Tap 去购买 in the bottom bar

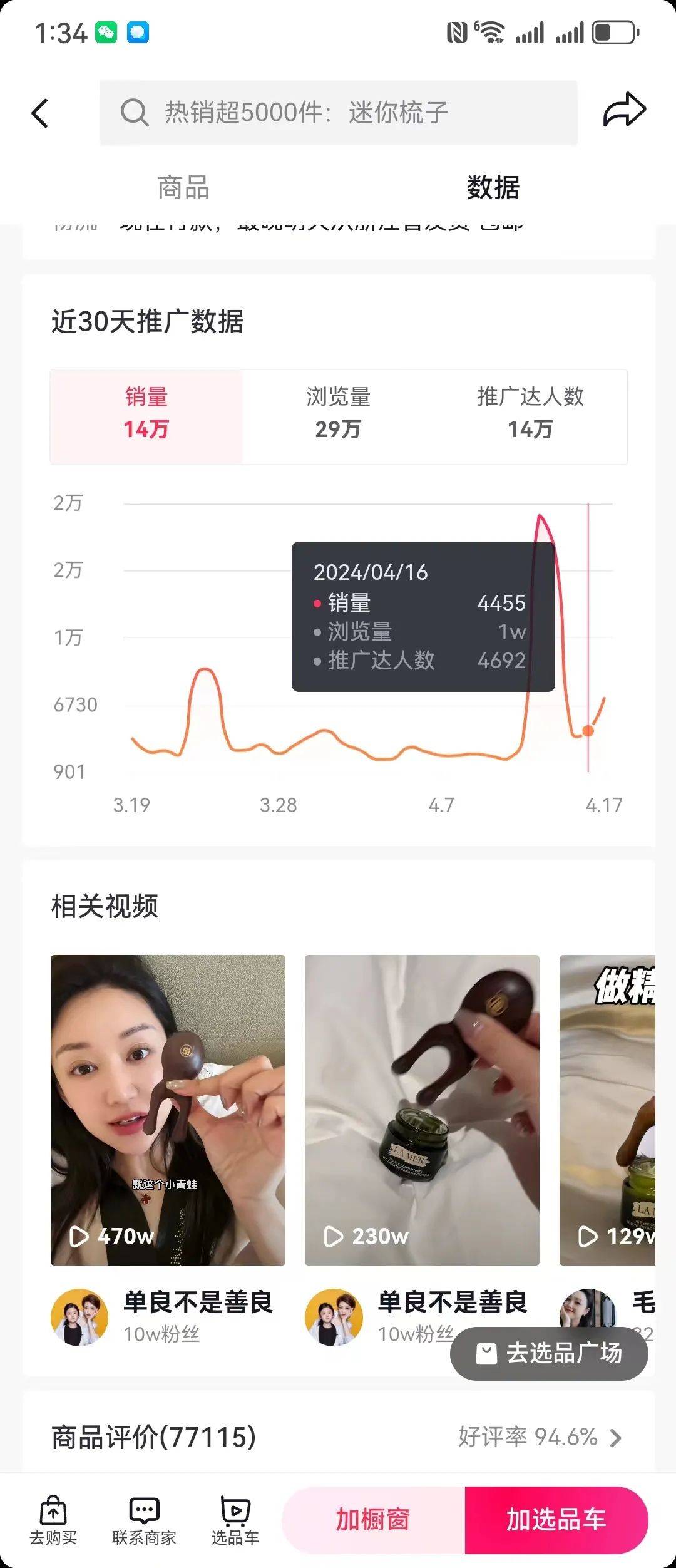[x=53, y=1520]
